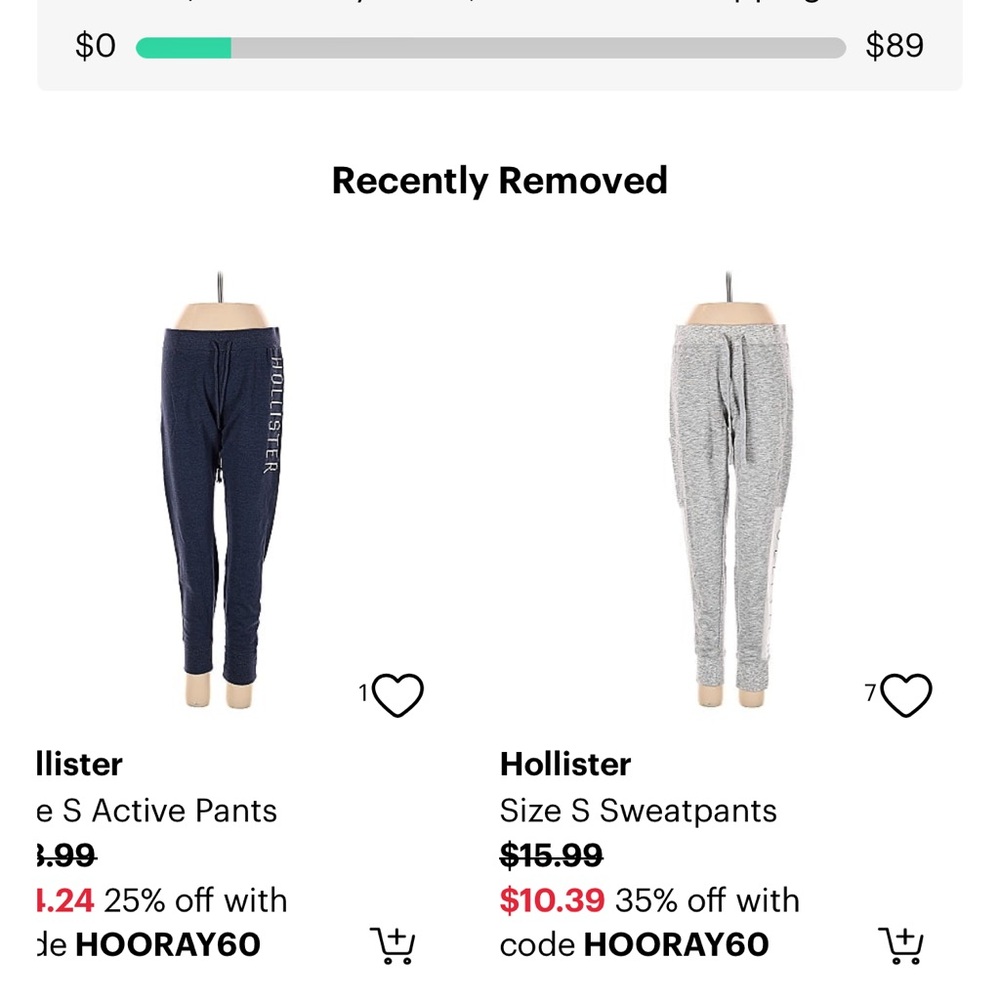Favorite the navy Hollister Active Pants
The height and width of the screenshot is (1000, 1000).
tap(398, 695)
